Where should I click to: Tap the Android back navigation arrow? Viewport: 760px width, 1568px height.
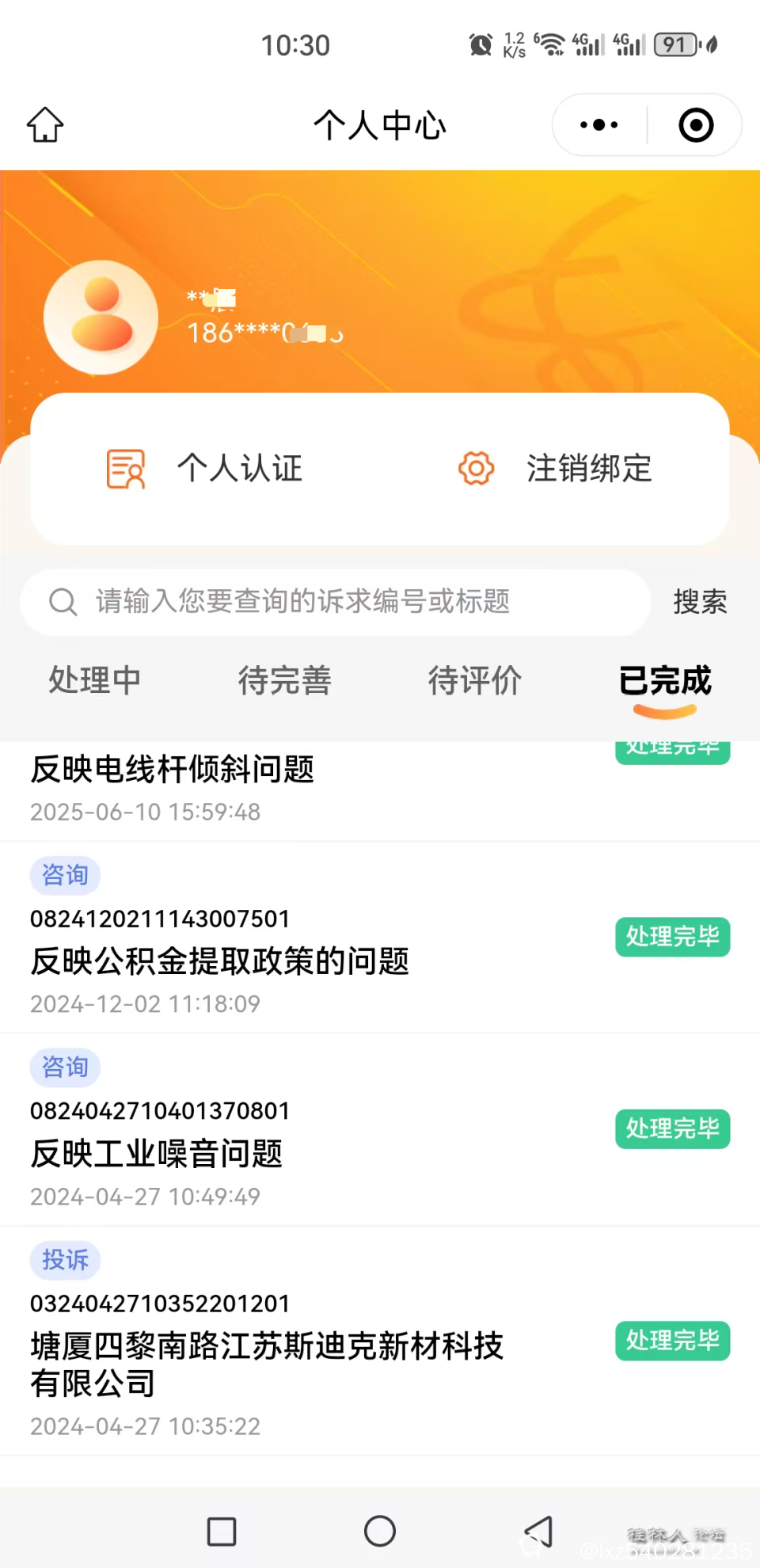point(538,1531)
